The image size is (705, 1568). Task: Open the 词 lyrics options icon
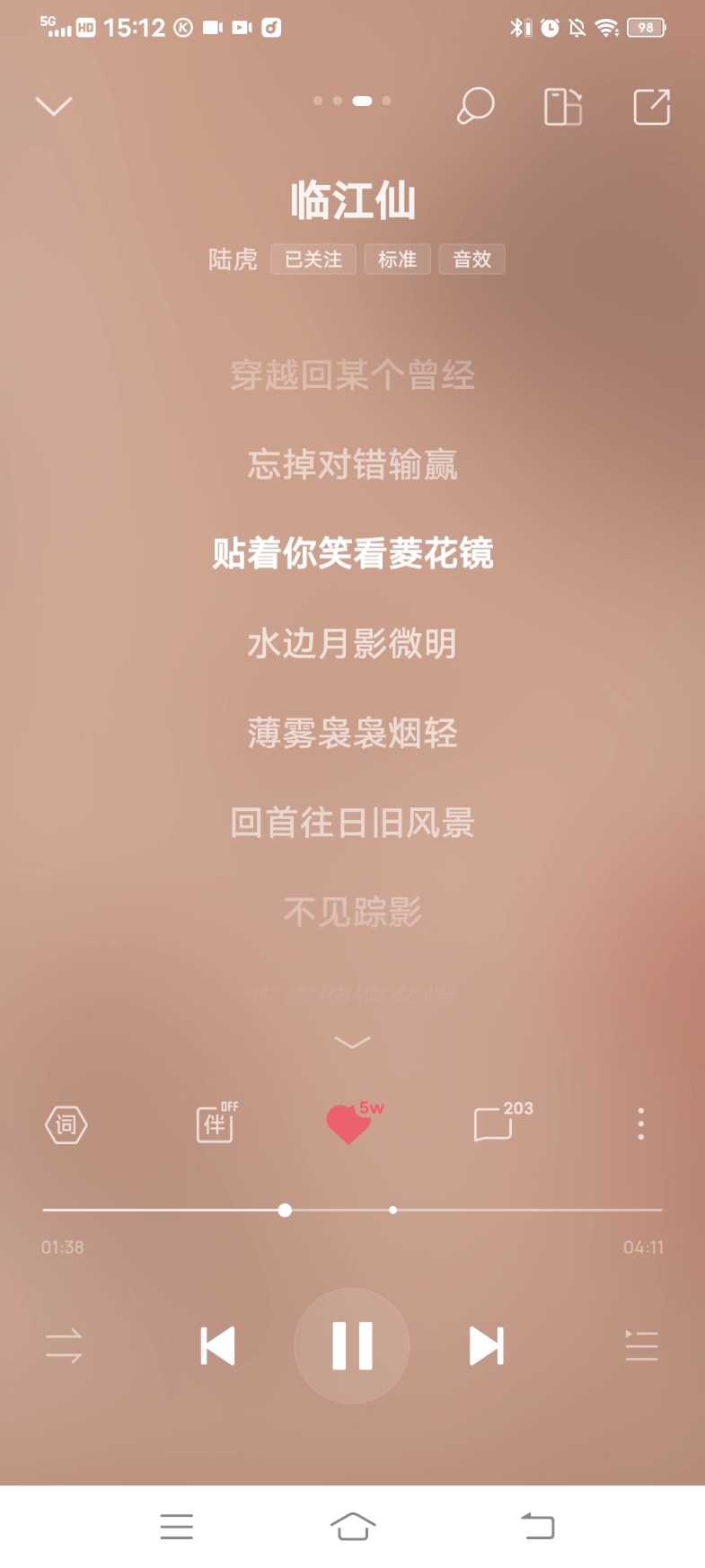coord(66,1124)
